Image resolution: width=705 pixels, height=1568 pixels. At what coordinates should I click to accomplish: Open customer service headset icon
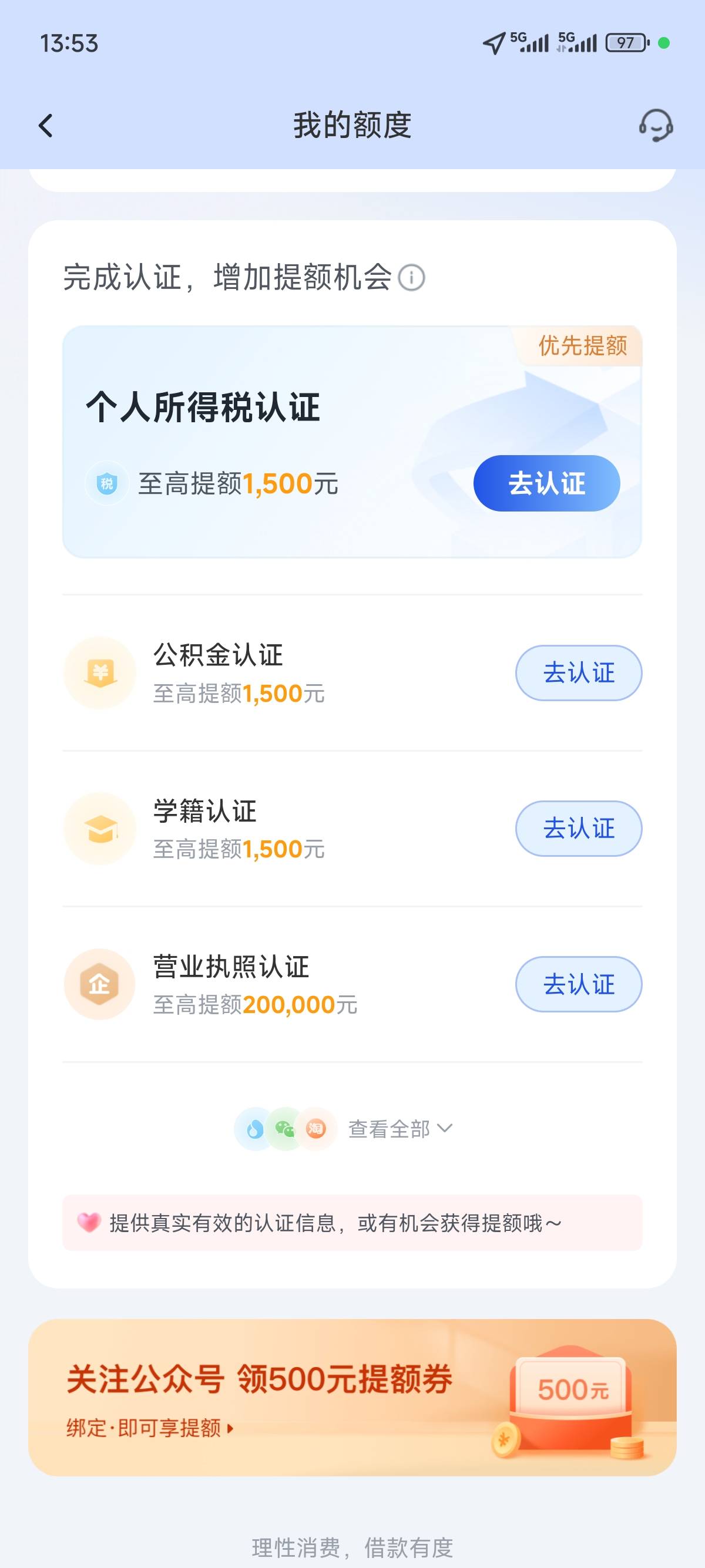pos(656,126)
